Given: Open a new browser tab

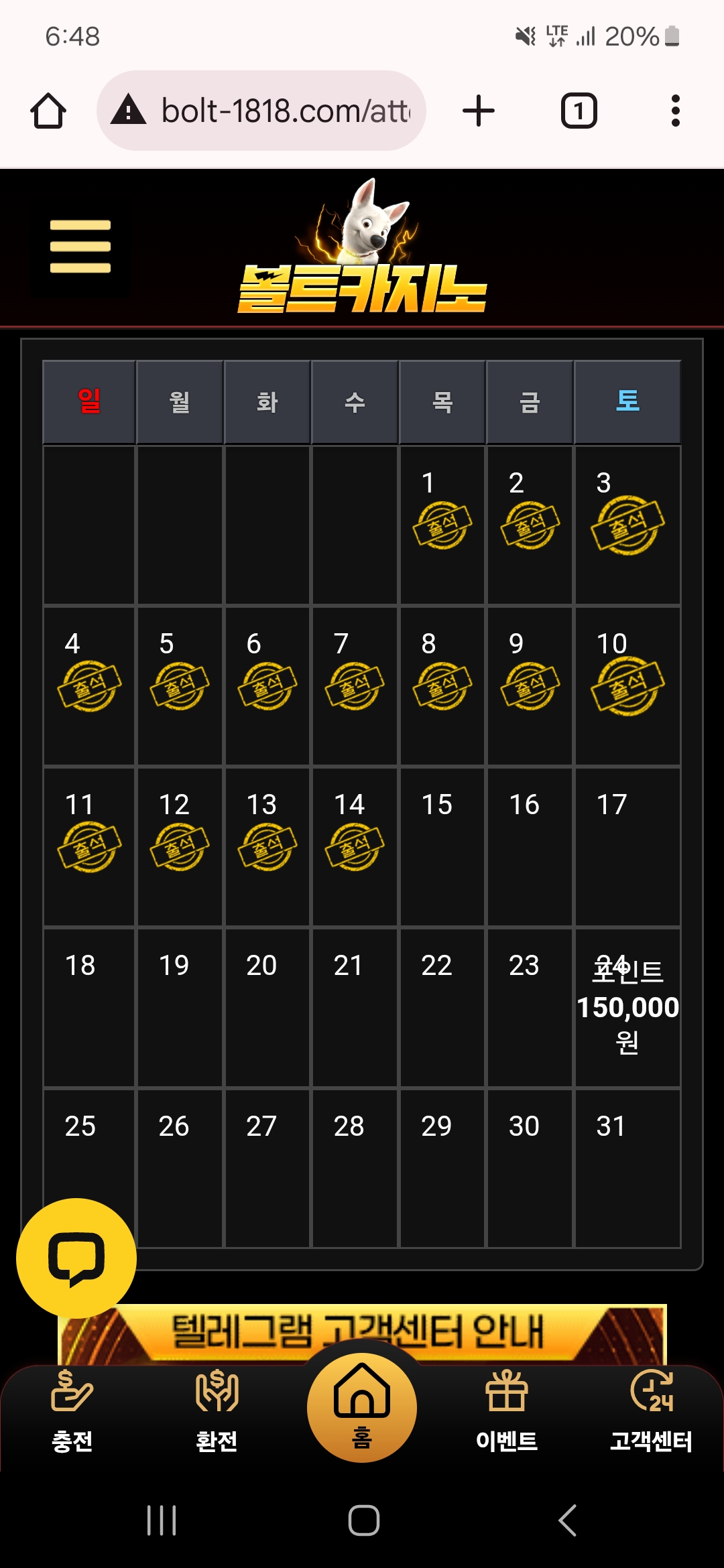Looking at the screenshot, I should (x=479, y=111).
